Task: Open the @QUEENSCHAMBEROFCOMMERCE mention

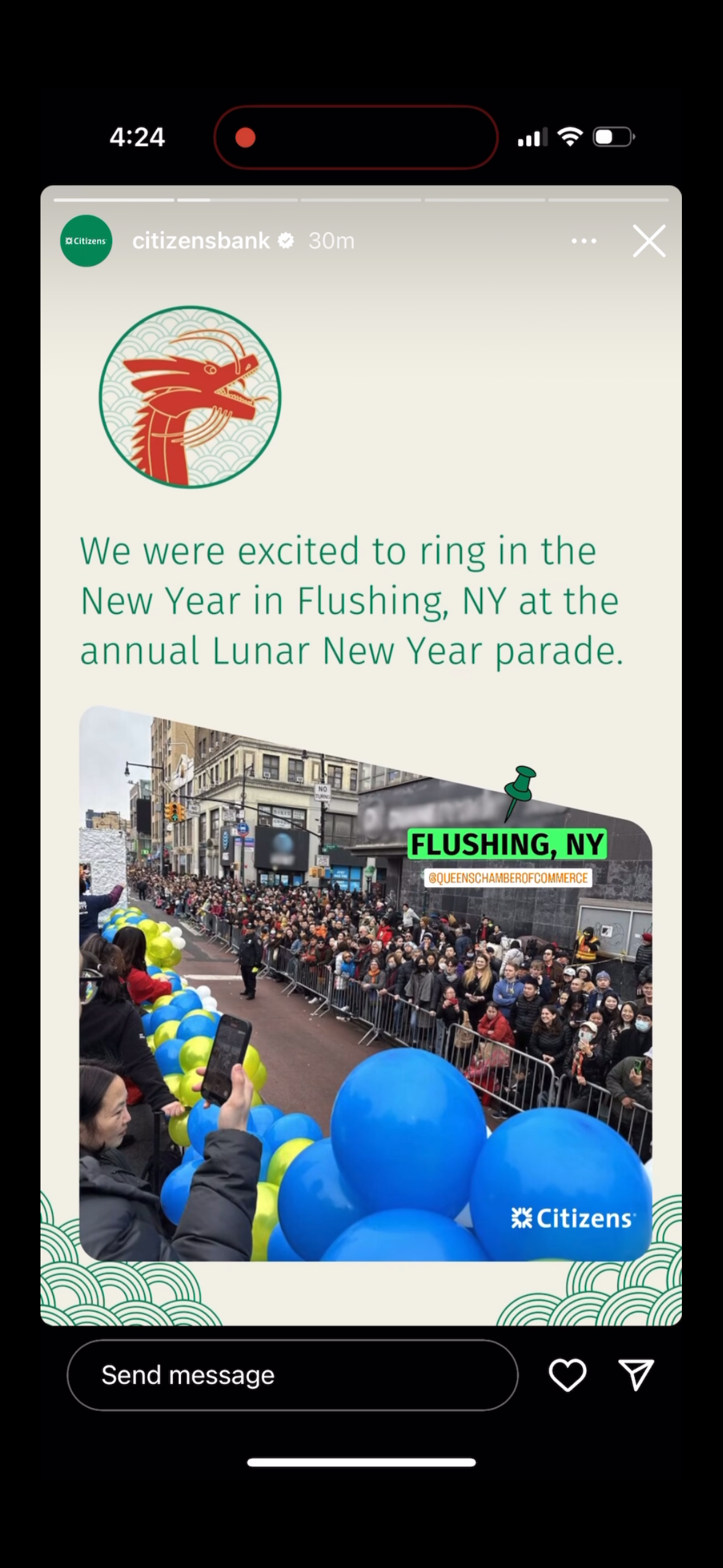Action: [x=508, y=878]
